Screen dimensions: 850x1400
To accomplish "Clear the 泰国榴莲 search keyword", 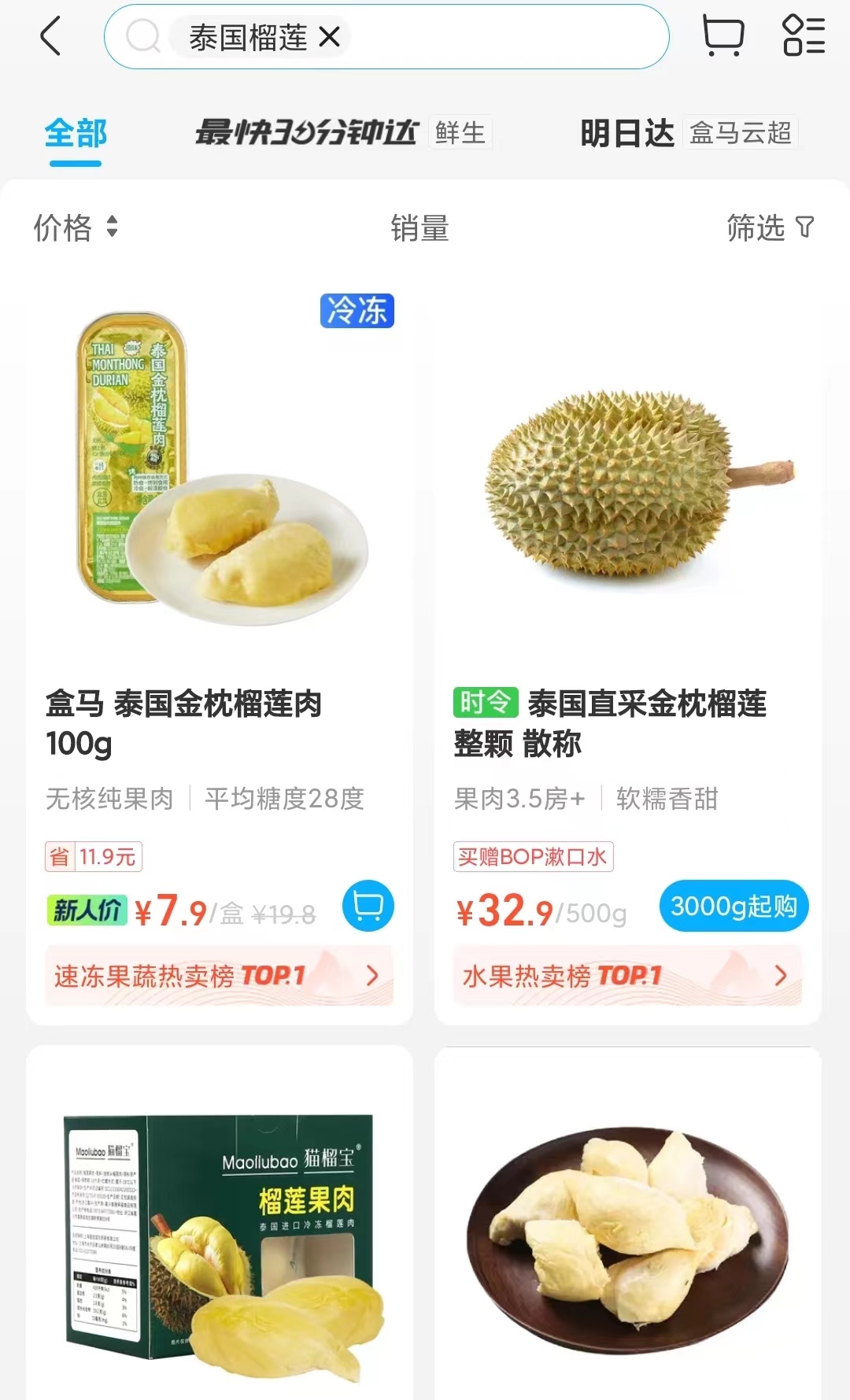I will (330, 36).
